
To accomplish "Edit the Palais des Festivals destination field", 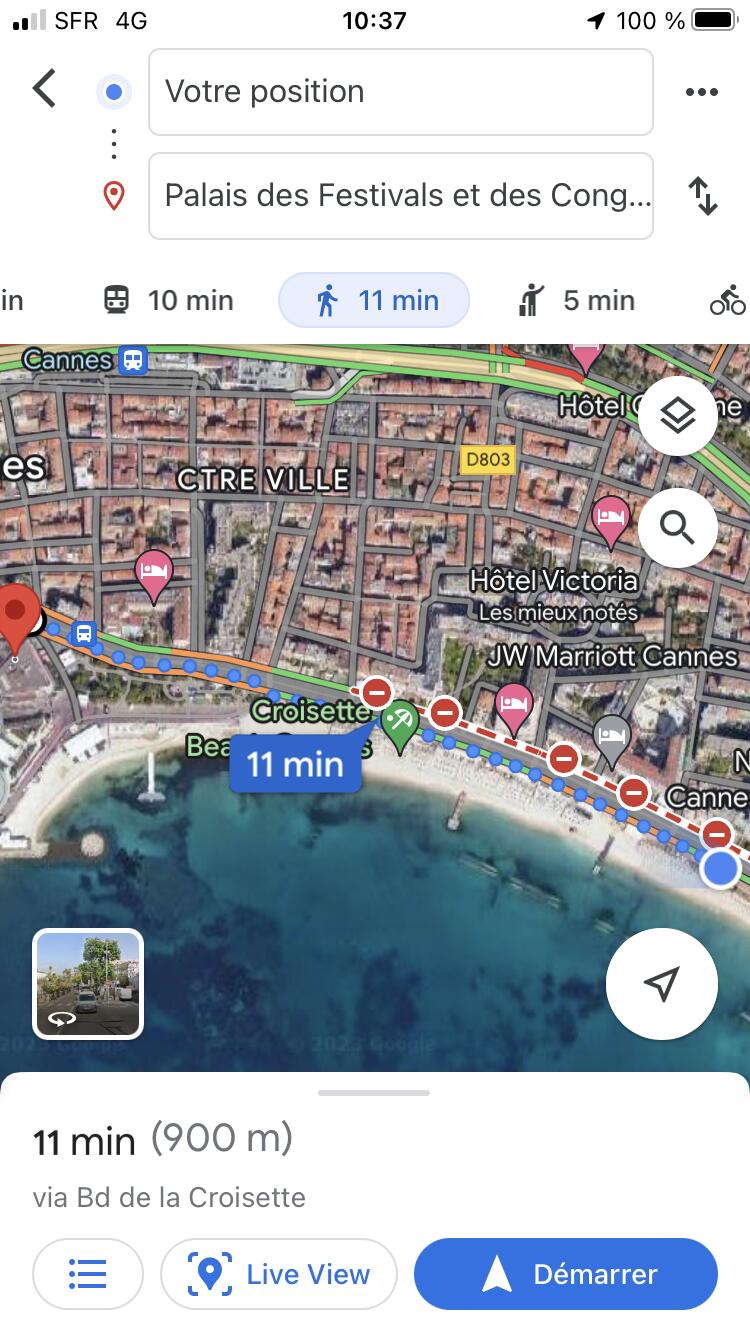I will 400,196.
